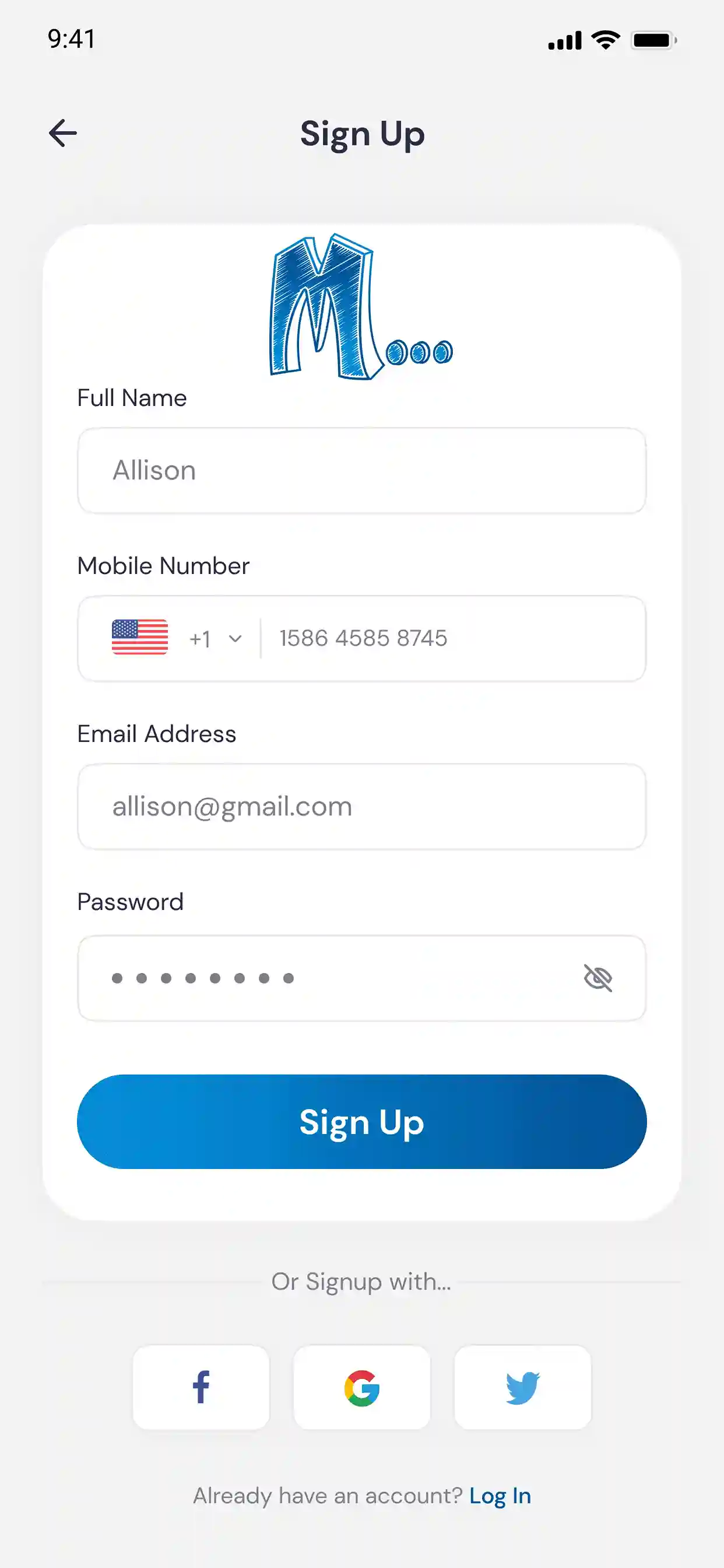This screenshot has height=1568, width=724.
Task: Toggle password visibility with the eye icon
Action: click(598, 978)
